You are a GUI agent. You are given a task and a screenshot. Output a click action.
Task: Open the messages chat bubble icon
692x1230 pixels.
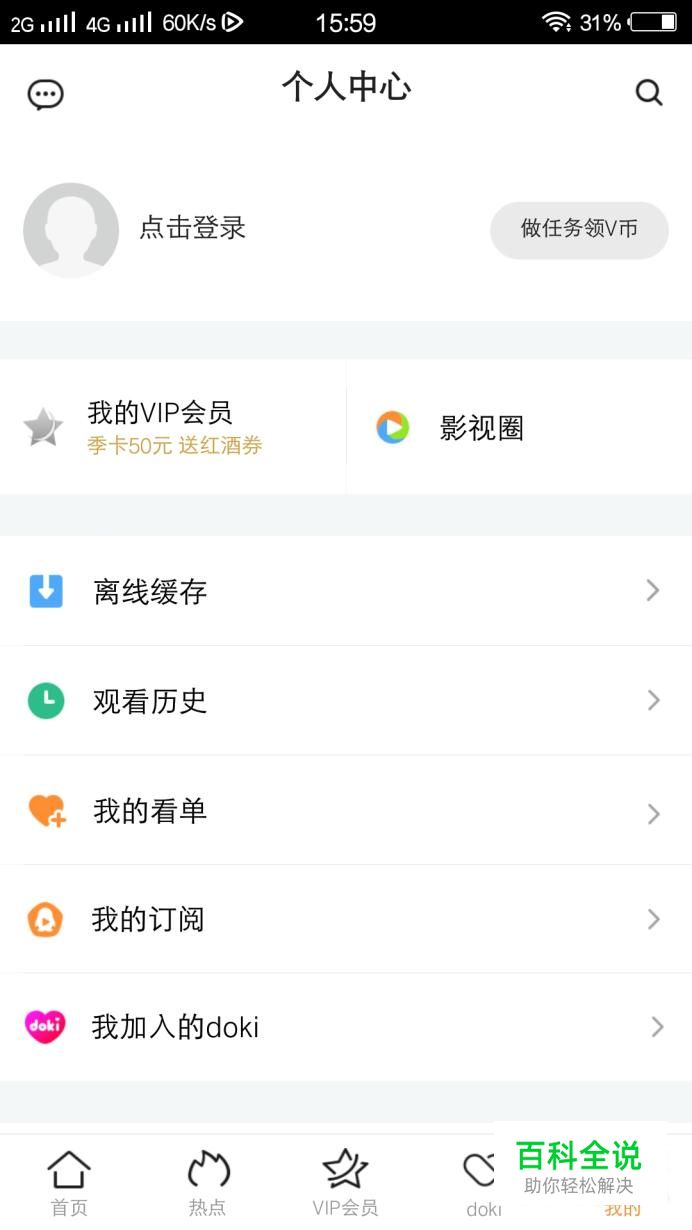[45, 94]
